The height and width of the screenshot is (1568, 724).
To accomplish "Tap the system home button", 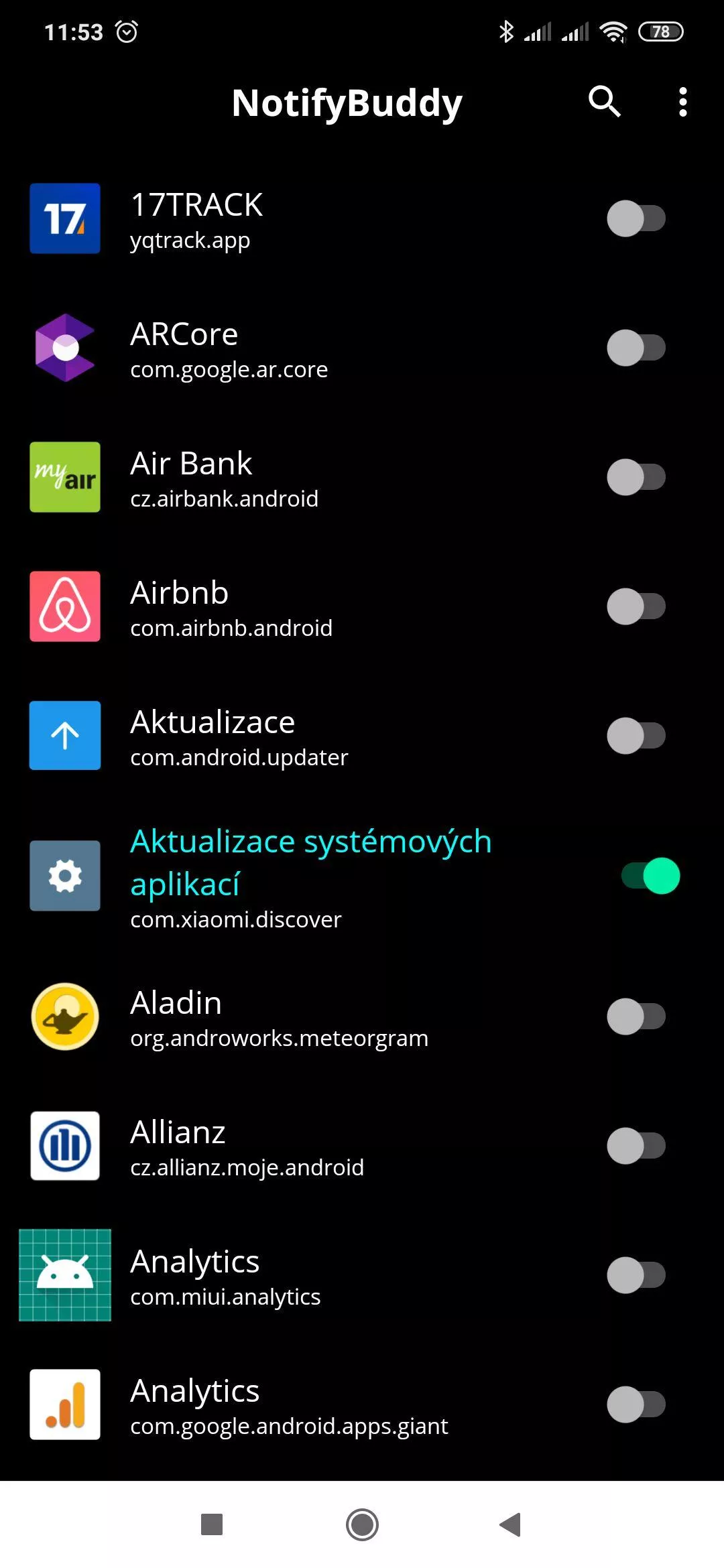I will [x=362, y=1524].
